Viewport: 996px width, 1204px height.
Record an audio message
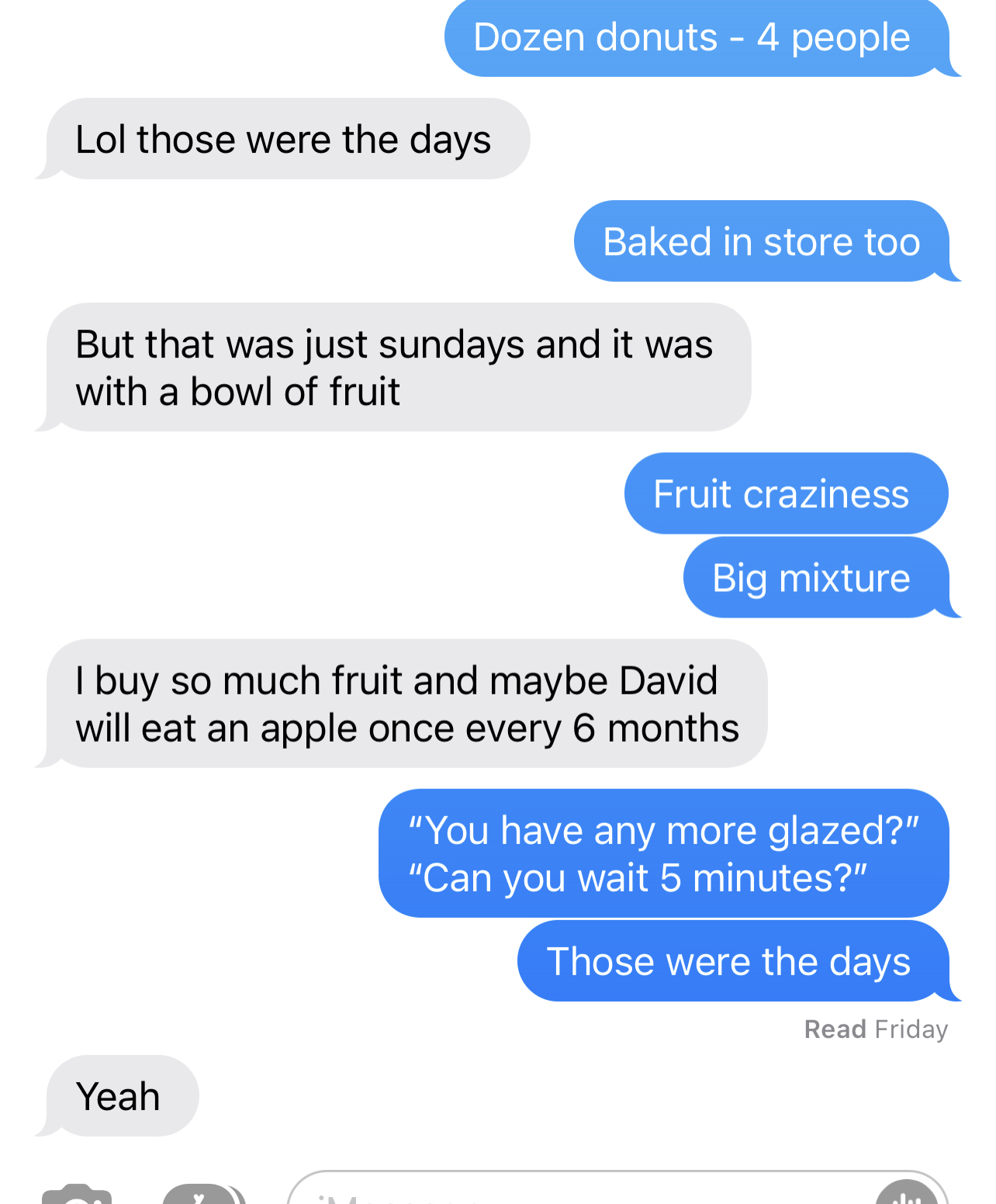[906, 1195]
